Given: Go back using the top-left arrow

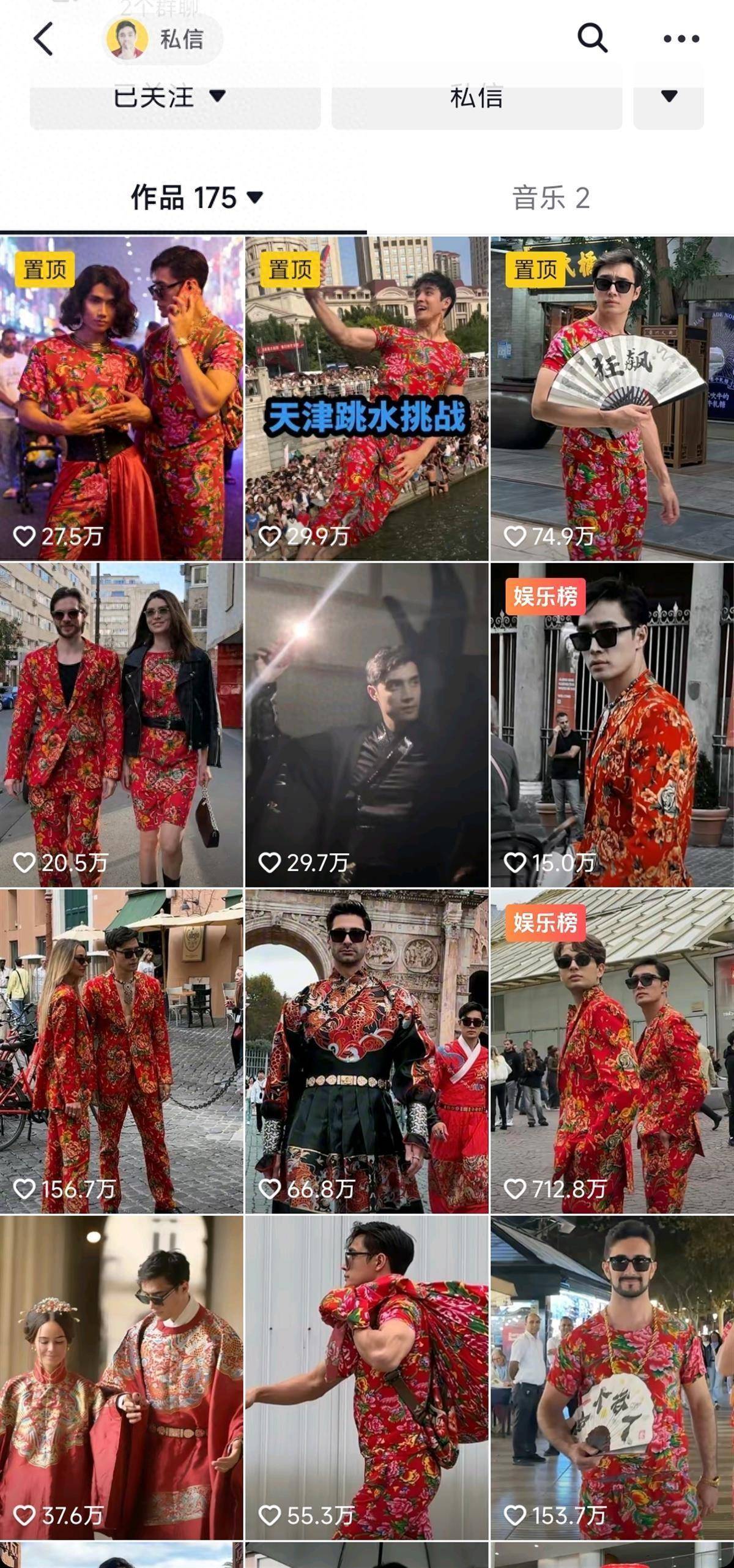Looking at the screenshot, I should [43, 39].
